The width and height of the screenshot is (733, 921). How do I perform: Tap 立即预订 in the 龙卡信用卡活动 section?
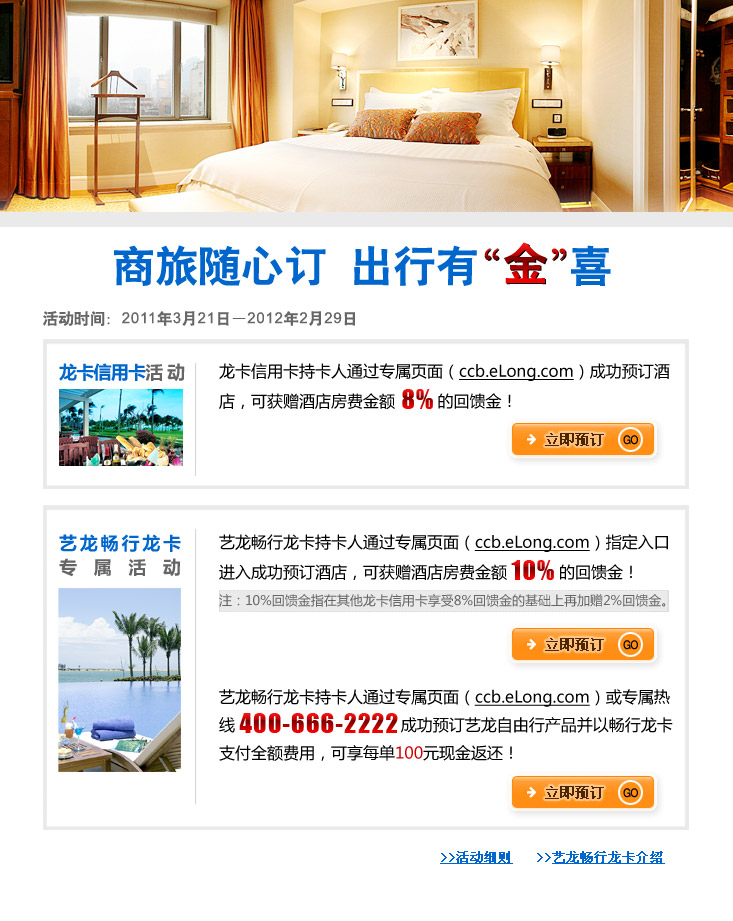(583, 440)
